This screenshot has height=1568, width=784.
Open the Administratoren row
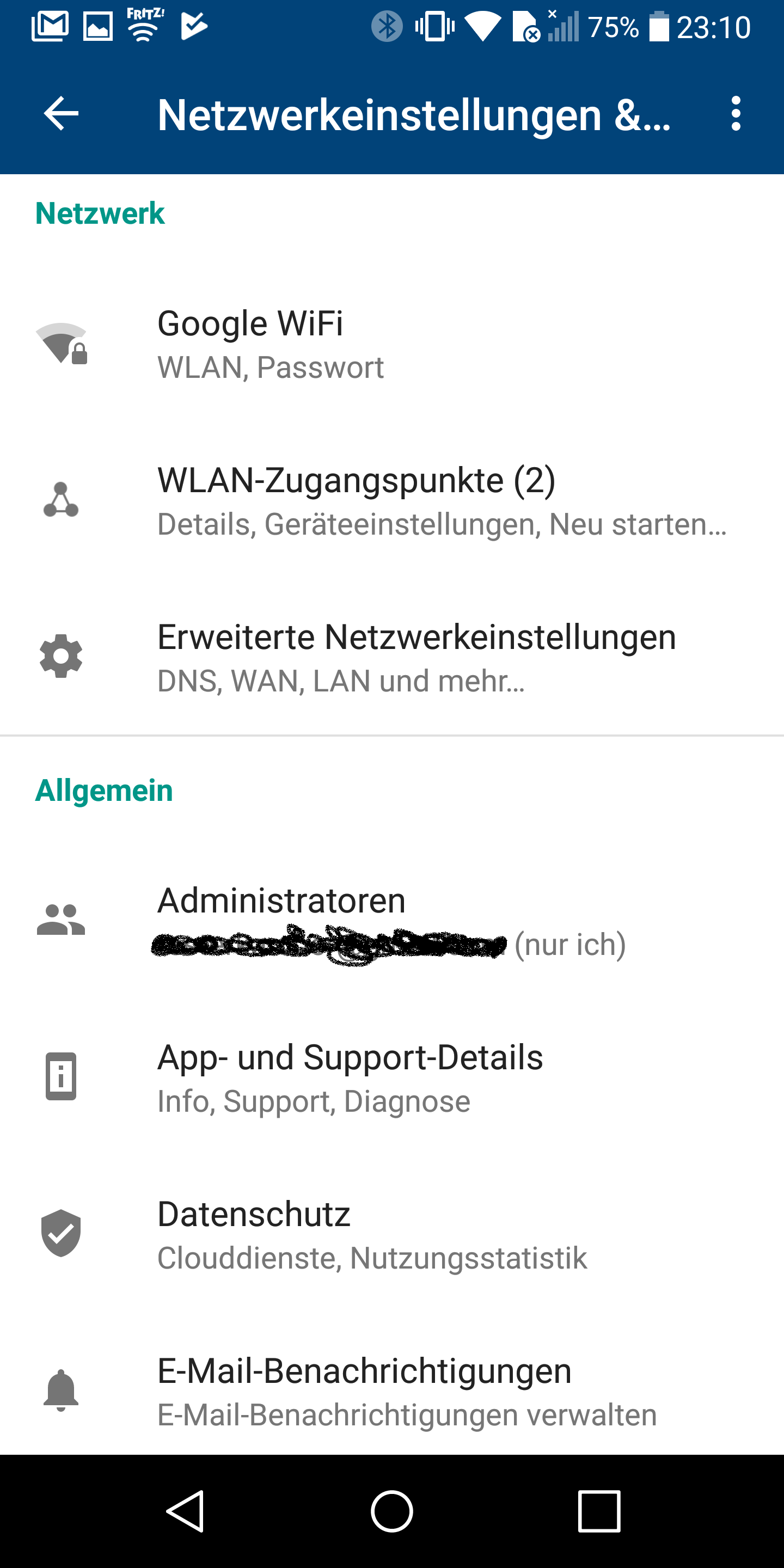pos(392,920)
